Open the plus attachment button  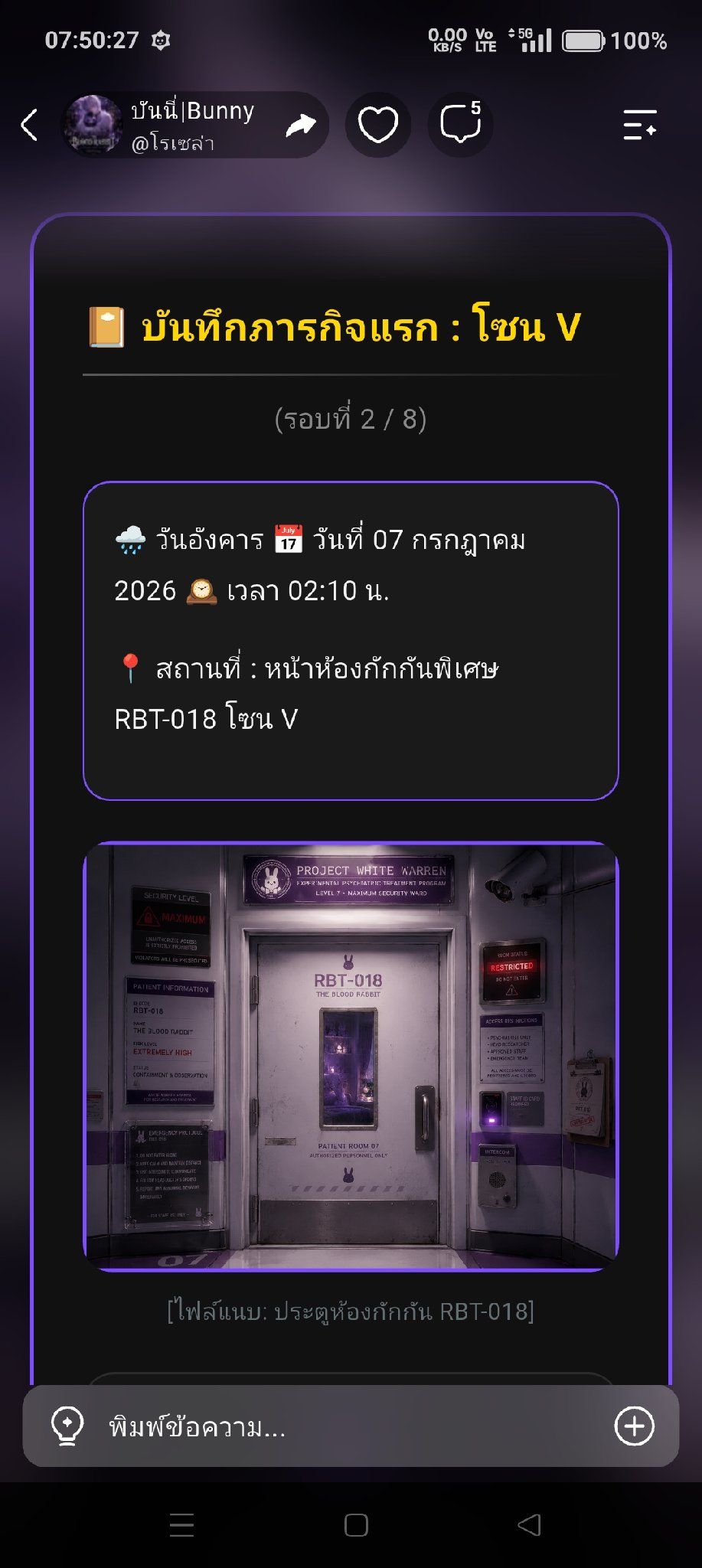click(635, 1426)
